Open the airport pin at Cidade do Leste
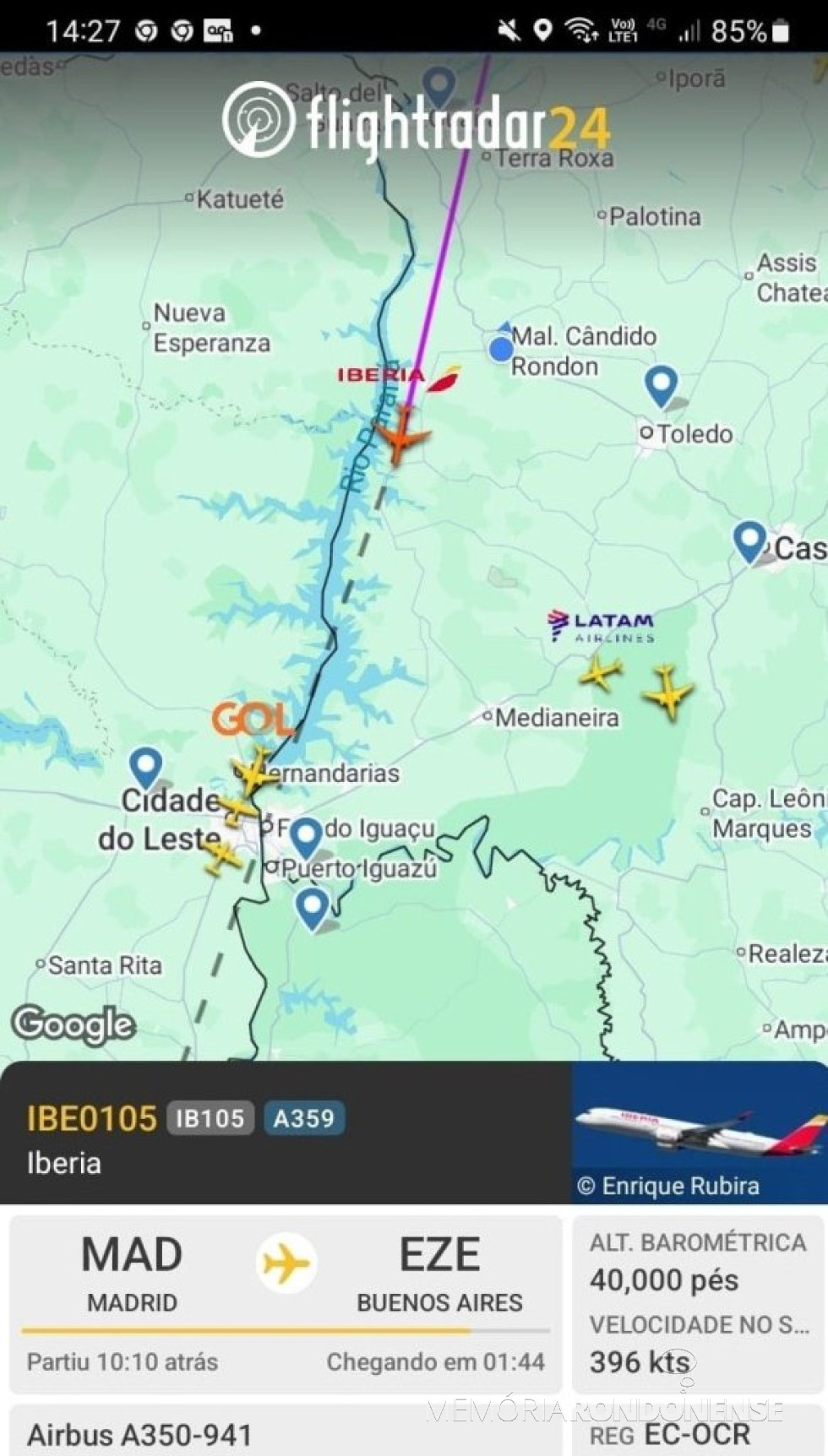 (146, 766)
